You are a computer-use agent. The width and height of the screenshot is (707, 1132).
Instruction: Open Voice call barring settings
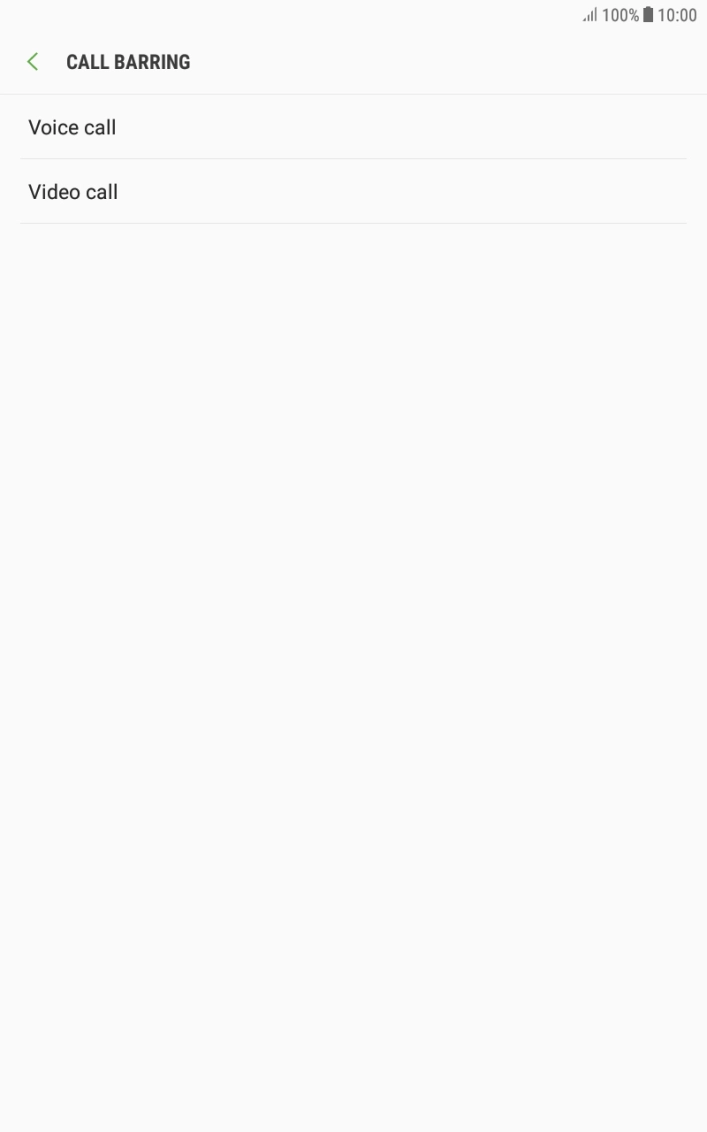pyautogui.click(x=72, y=128)
